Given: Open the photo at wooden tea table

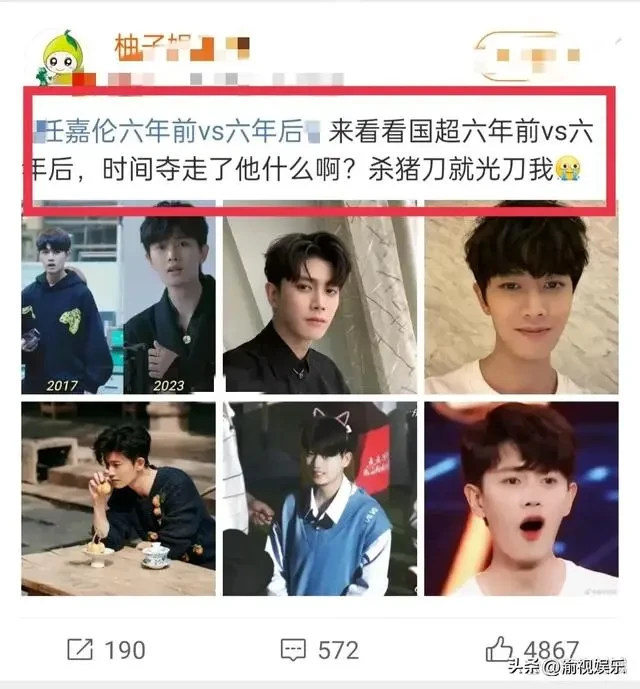Looking at the screenshot, I should click(x=118, y=499).
